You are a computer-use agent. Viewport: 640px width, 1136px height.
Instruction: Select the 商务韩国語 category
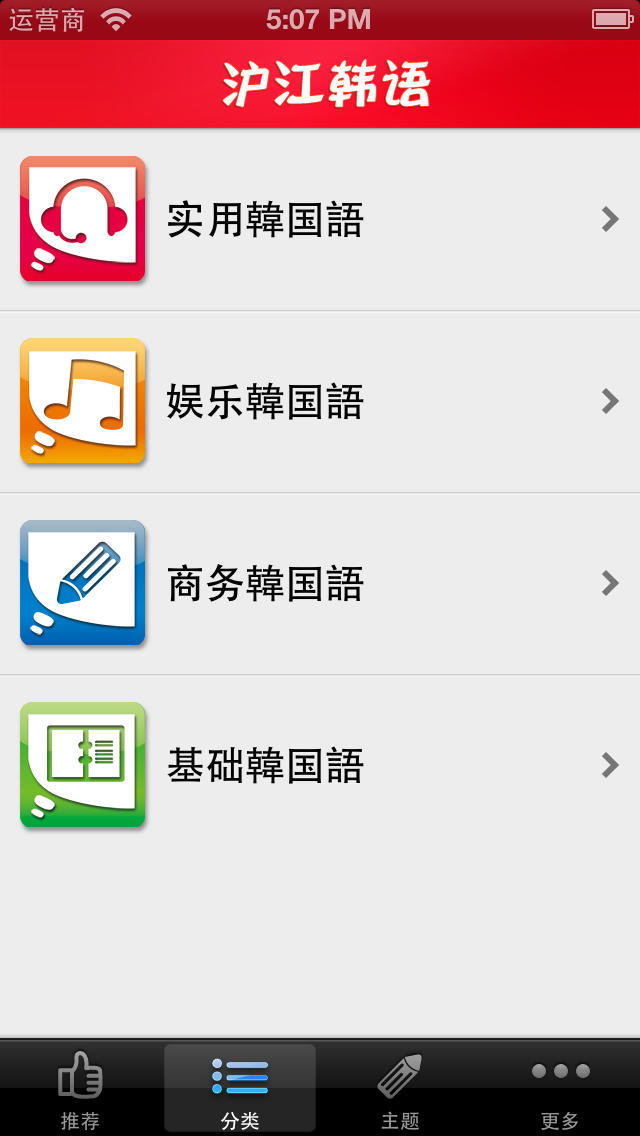tap(320, 584)
